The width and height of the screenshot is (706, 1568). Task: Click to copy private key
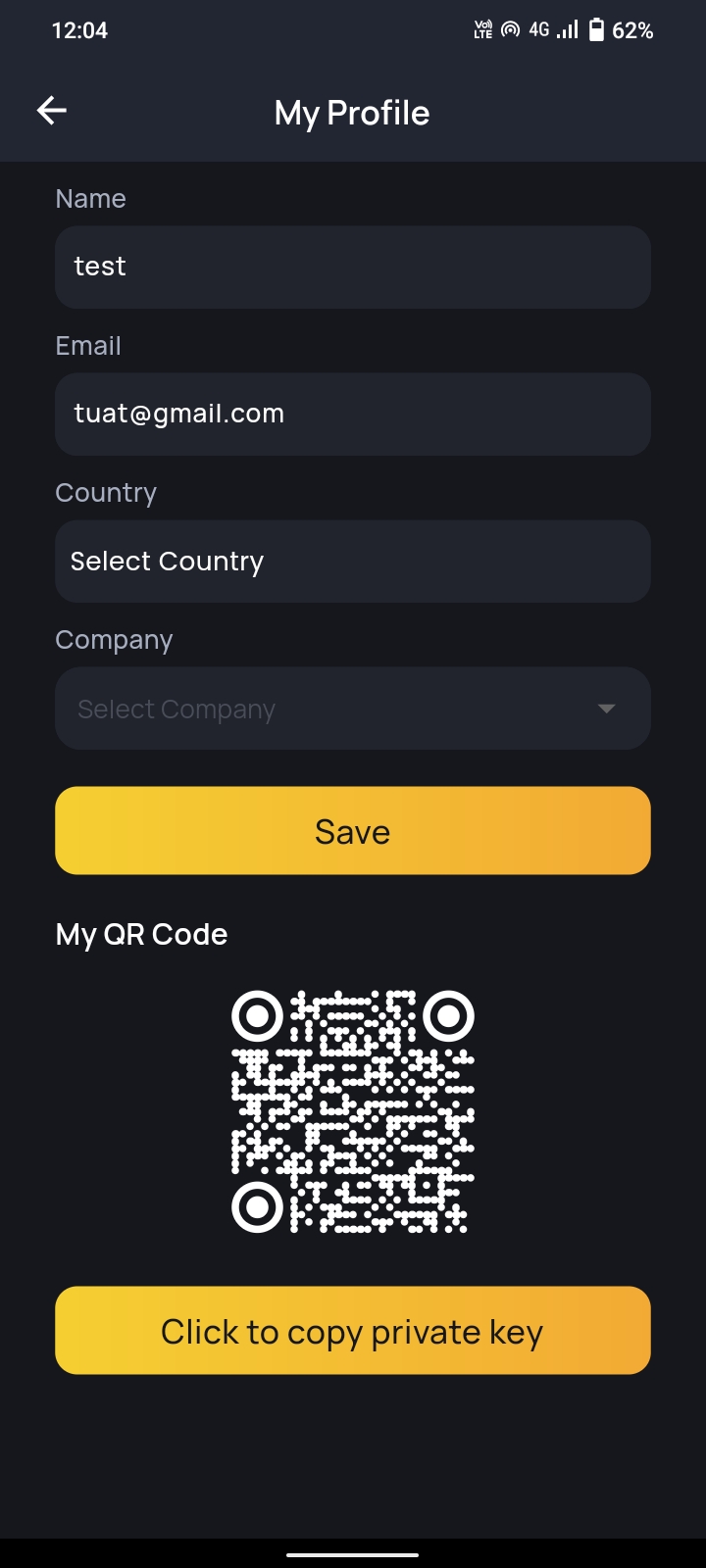click(353, 1331)
